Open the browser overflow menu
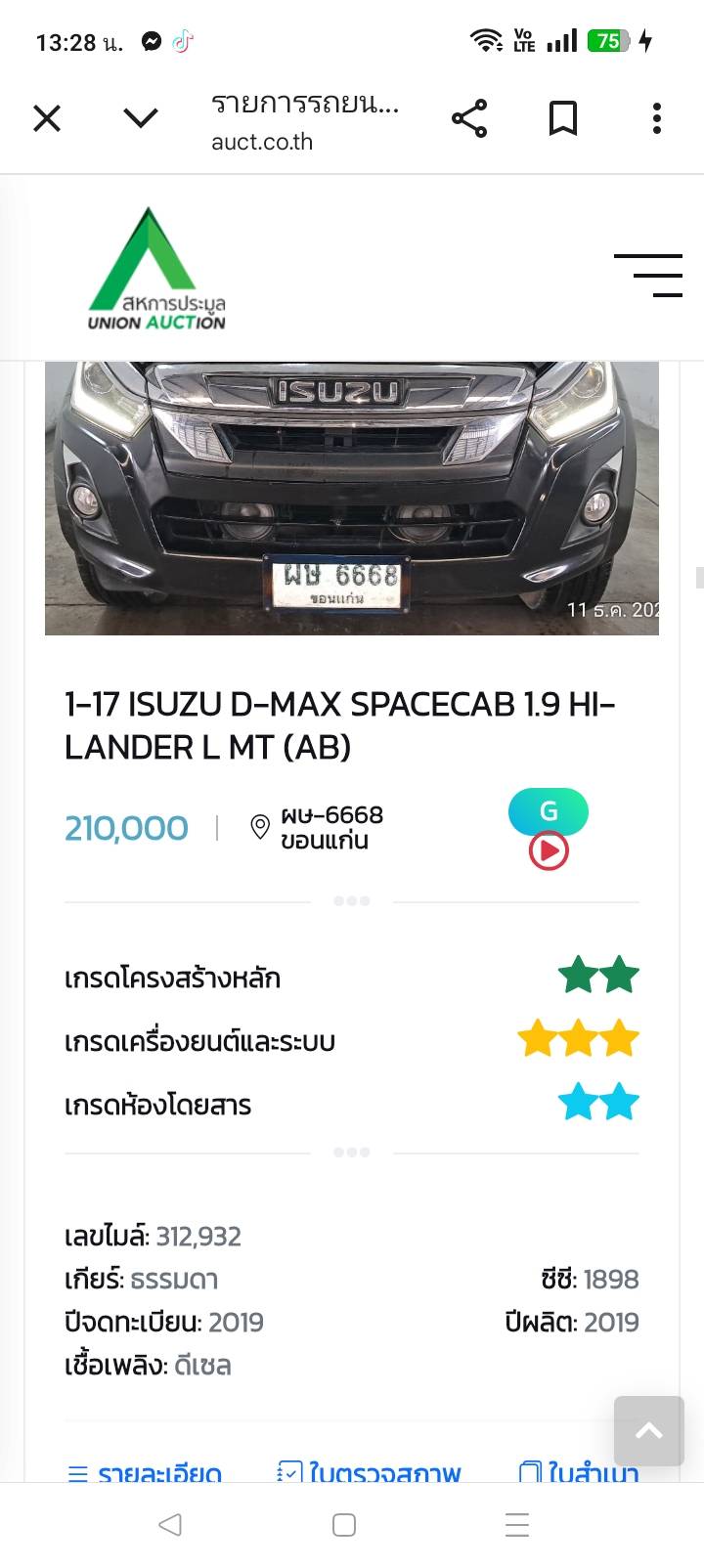 click(657, 119)
